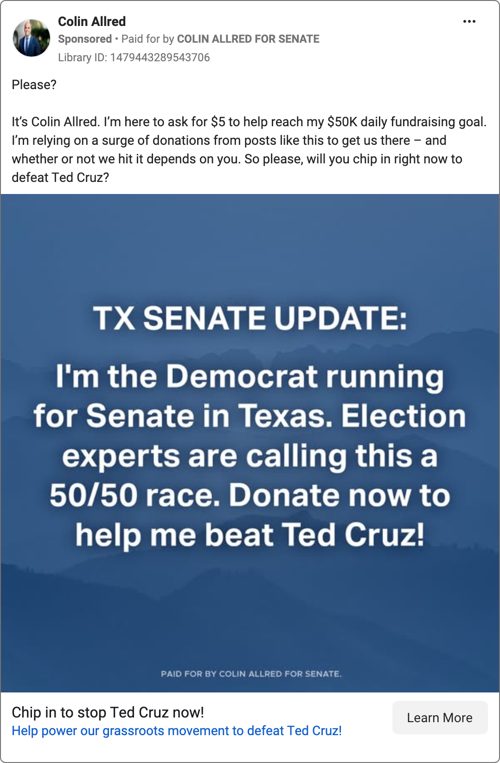The image size is (500, 763).
Task: Open Colin Allred's profile picture
Action: point(31,38)
